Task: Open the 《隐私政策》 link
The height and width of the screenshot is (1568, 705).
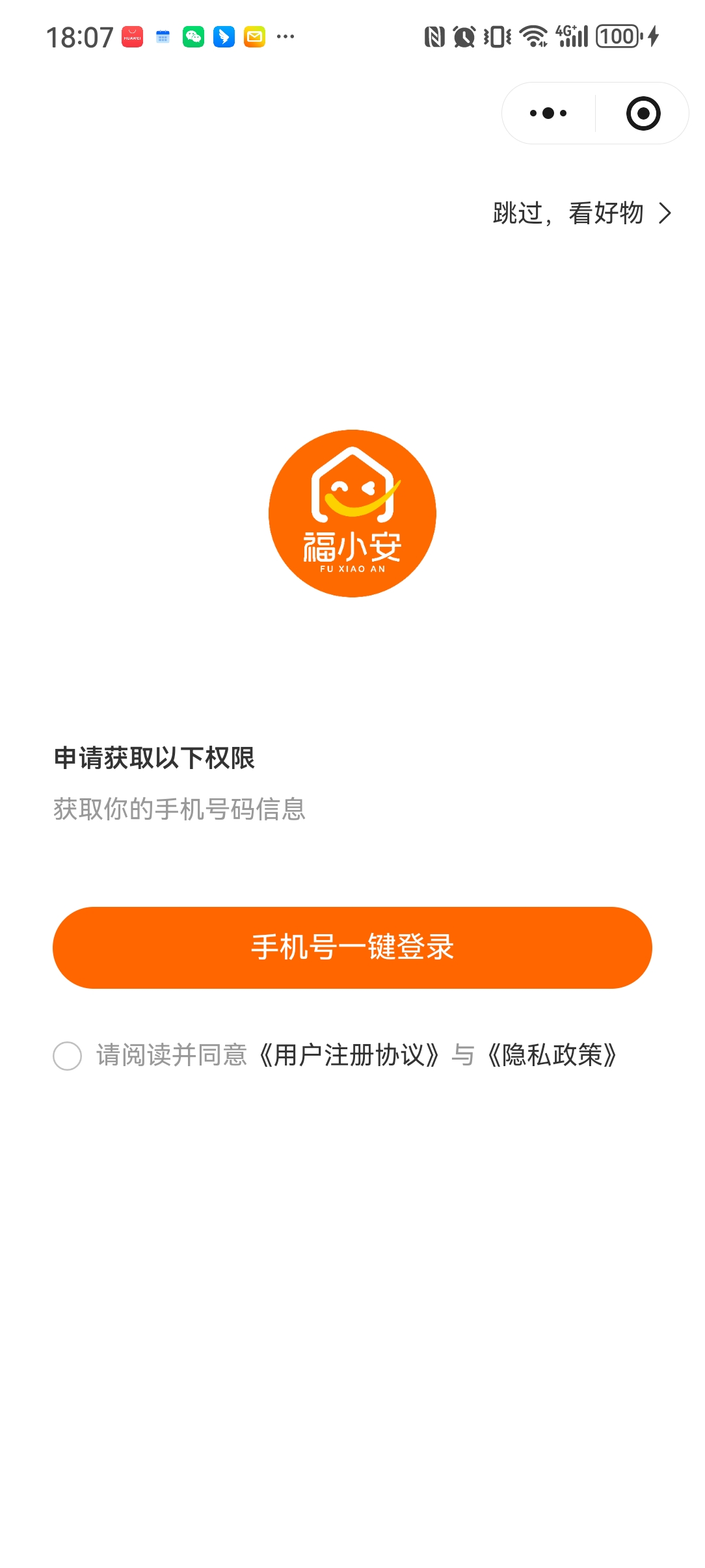Action: pos(552,1055)
